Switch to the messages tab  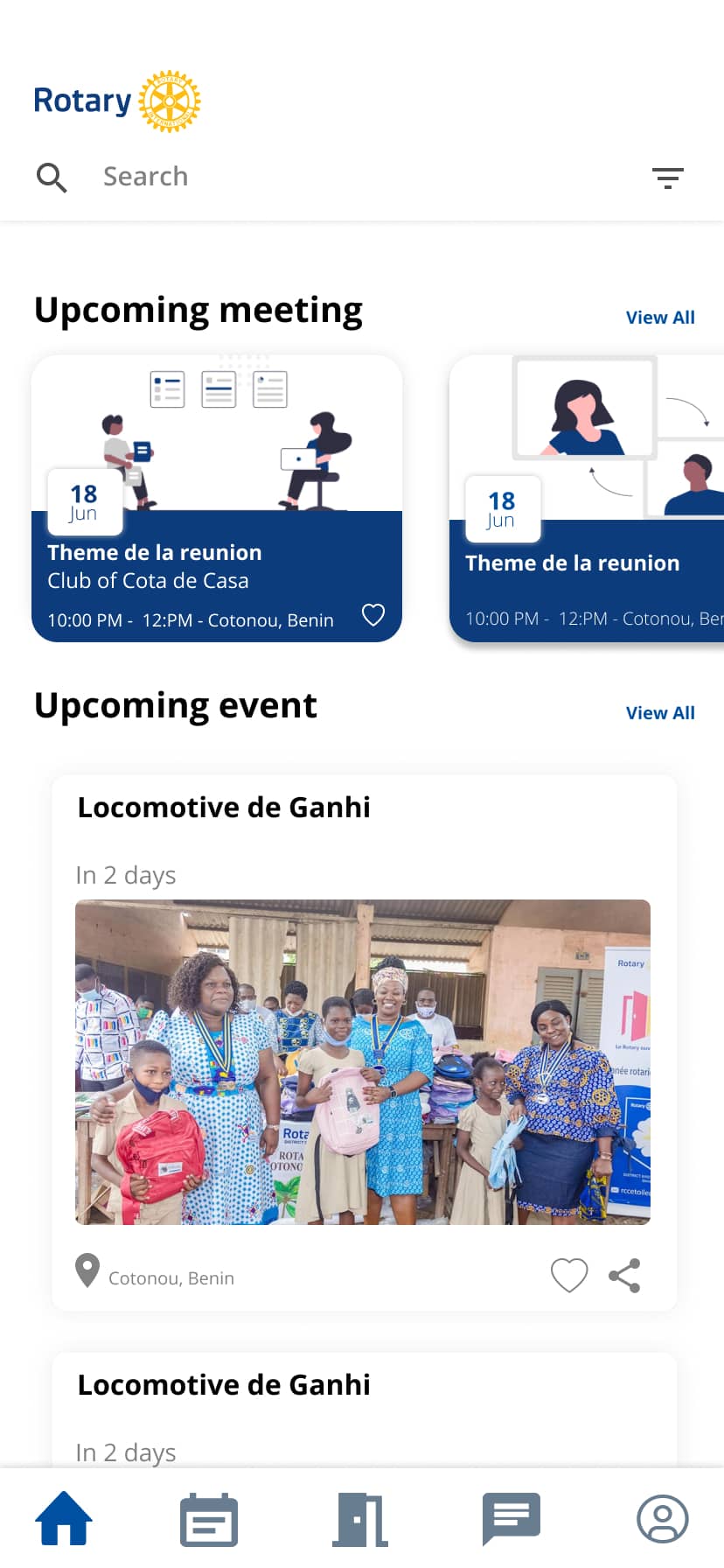(x=512, y=1519)
